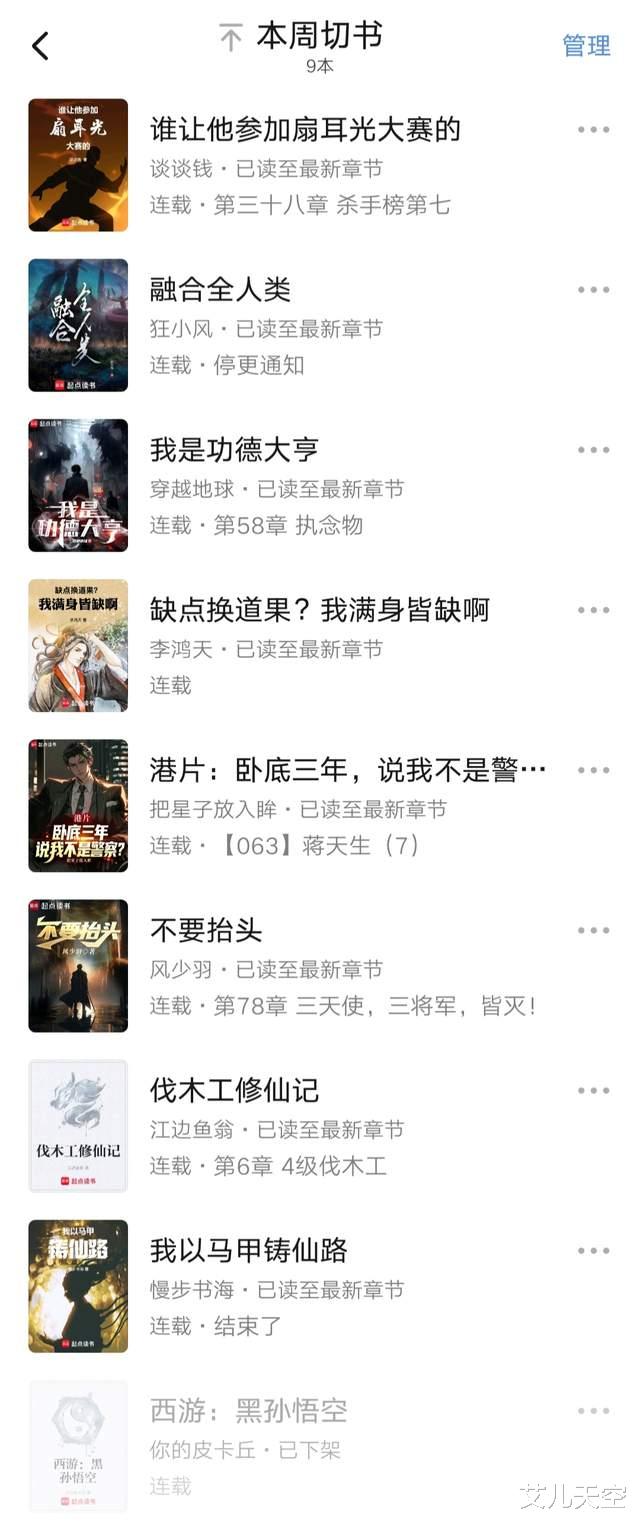Open more options for 伐木工修仙记
This screenshot has width=640, height=1527.
(593, 1090)
